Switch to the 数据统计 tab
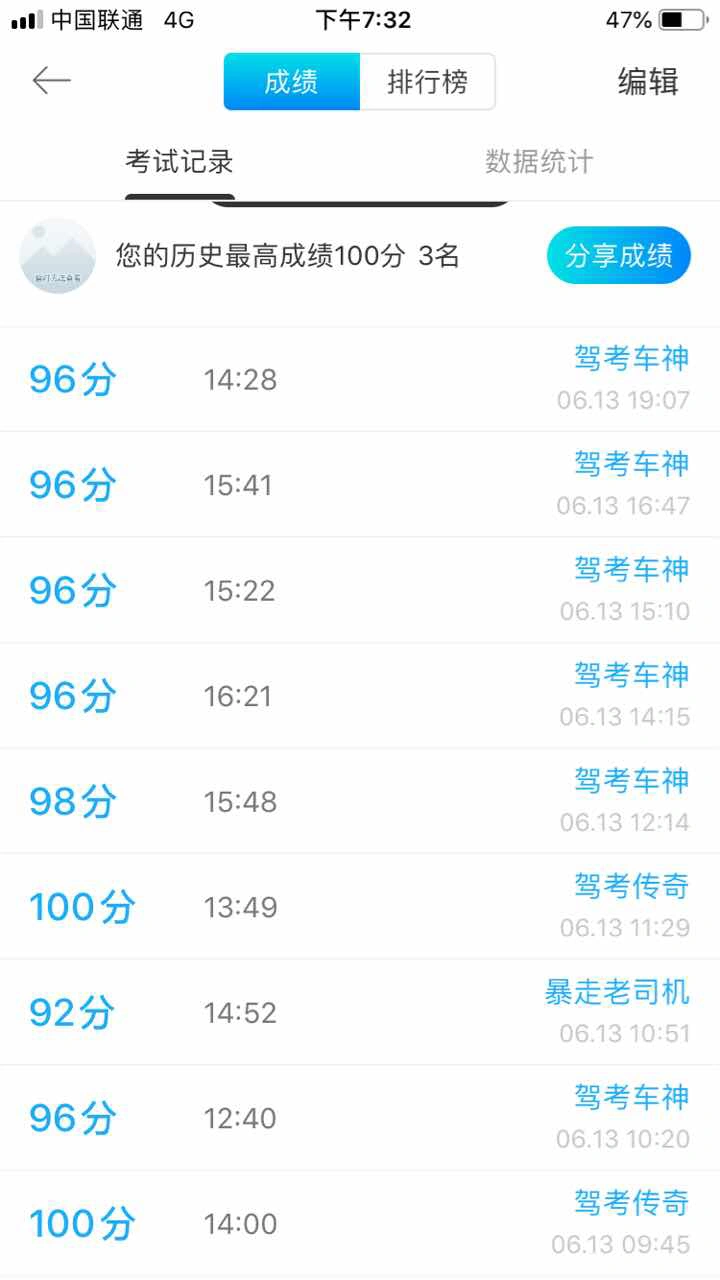Viewport: 720px width, 1280px height. tap(539, 162)
